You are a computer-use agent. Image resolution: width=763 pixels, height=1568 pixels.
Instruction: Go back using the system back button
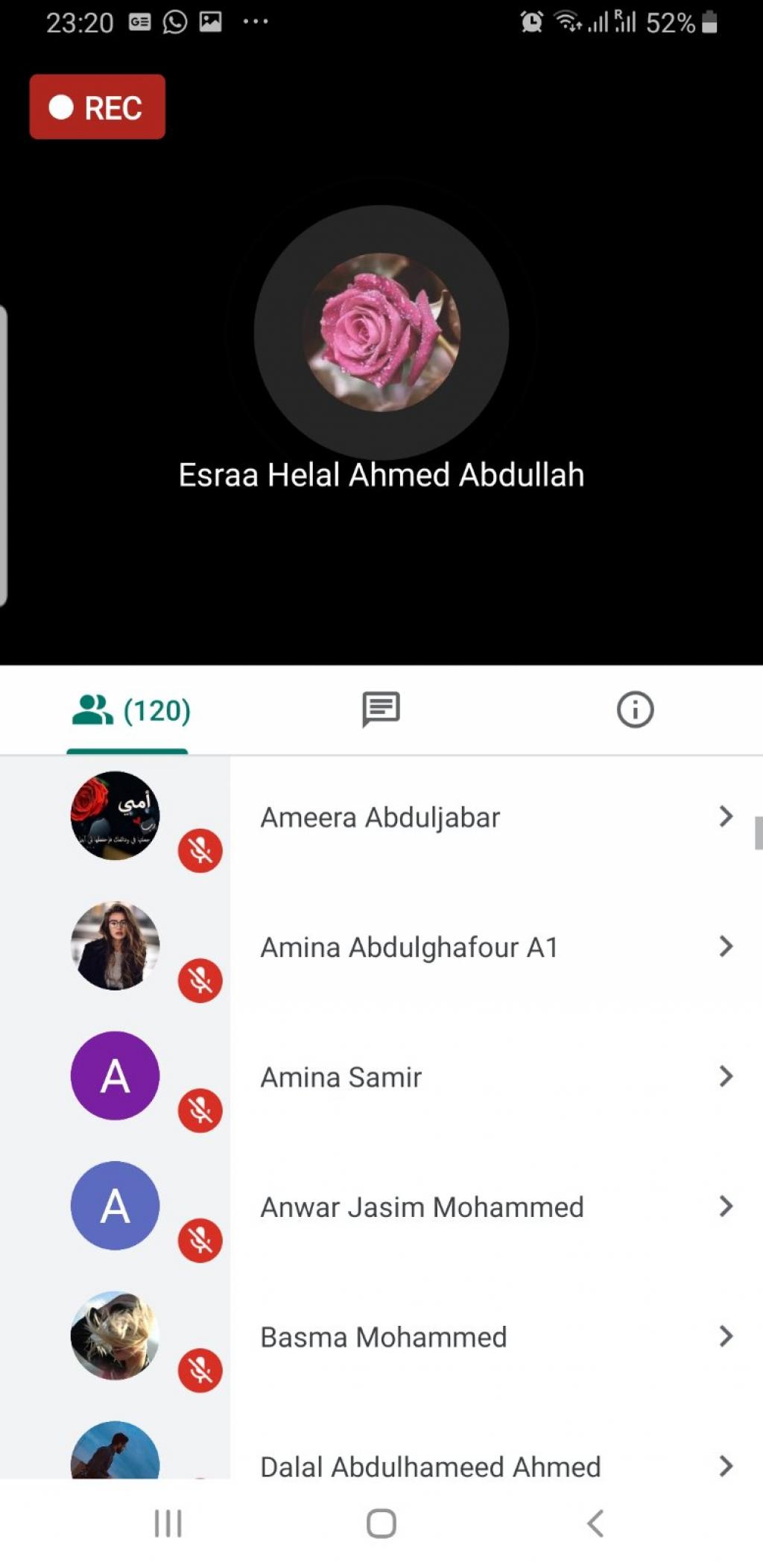pos(595,1523)
